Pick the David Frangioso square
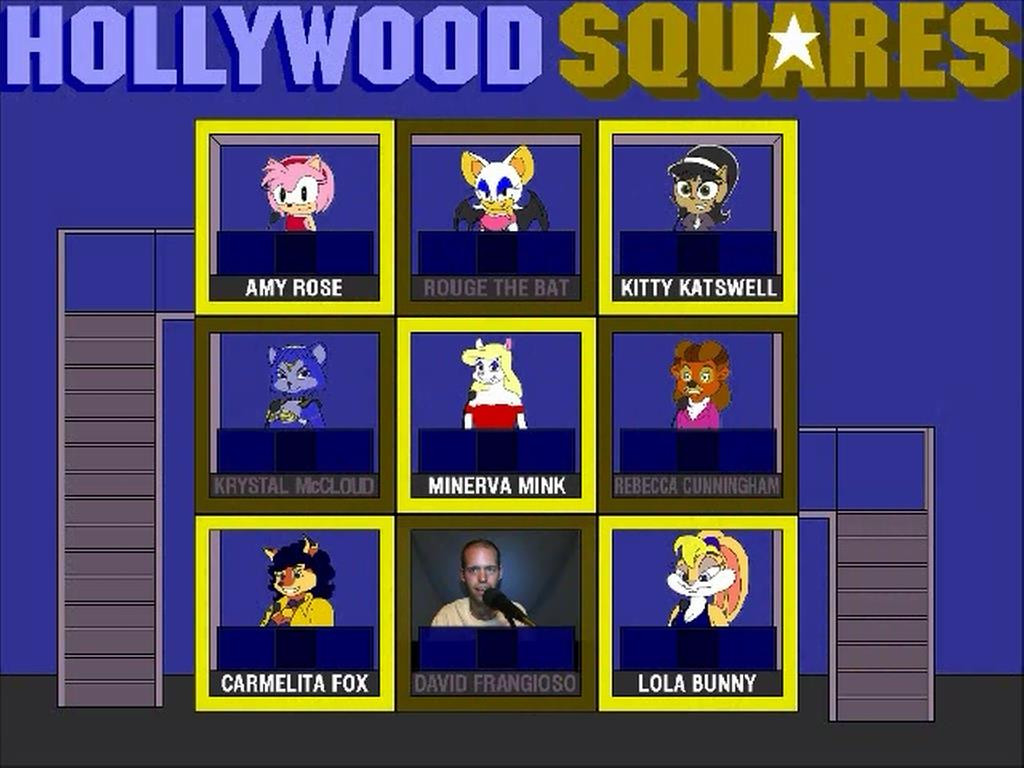Screen dimensions: 1024x768 [497, 613]
